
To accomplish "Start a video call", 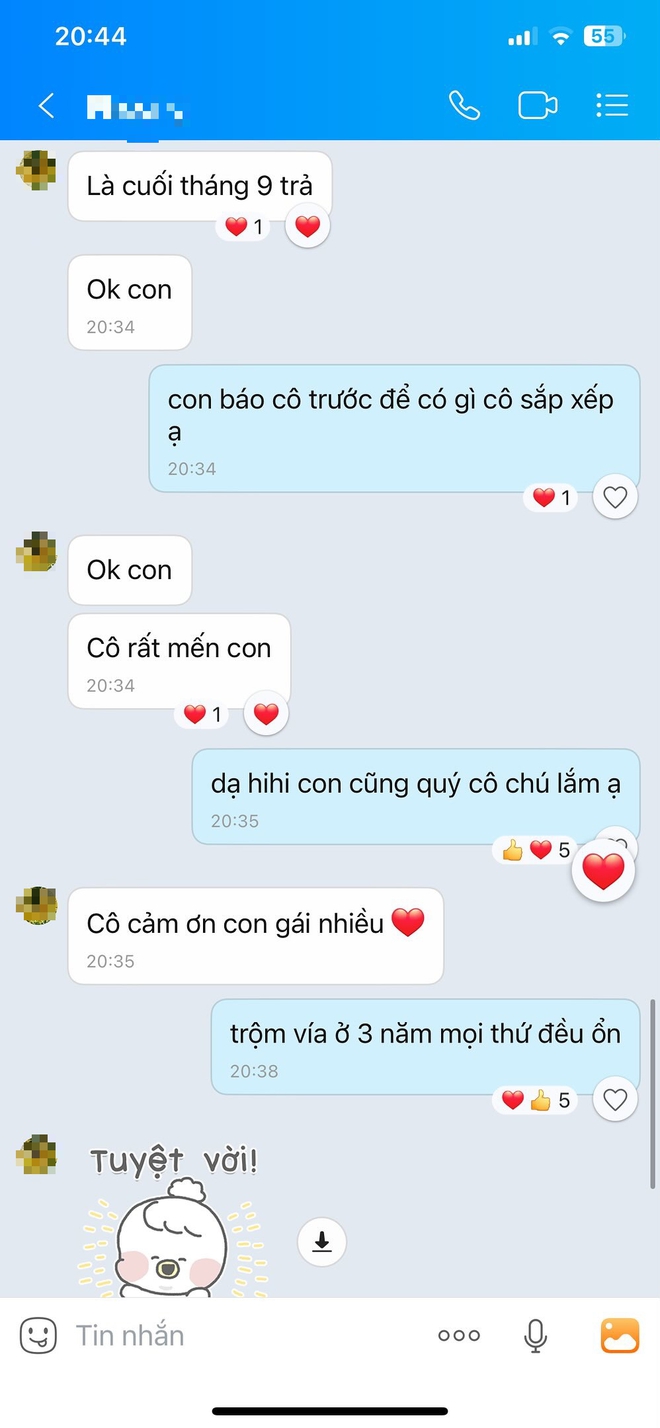I will (538, 106).
